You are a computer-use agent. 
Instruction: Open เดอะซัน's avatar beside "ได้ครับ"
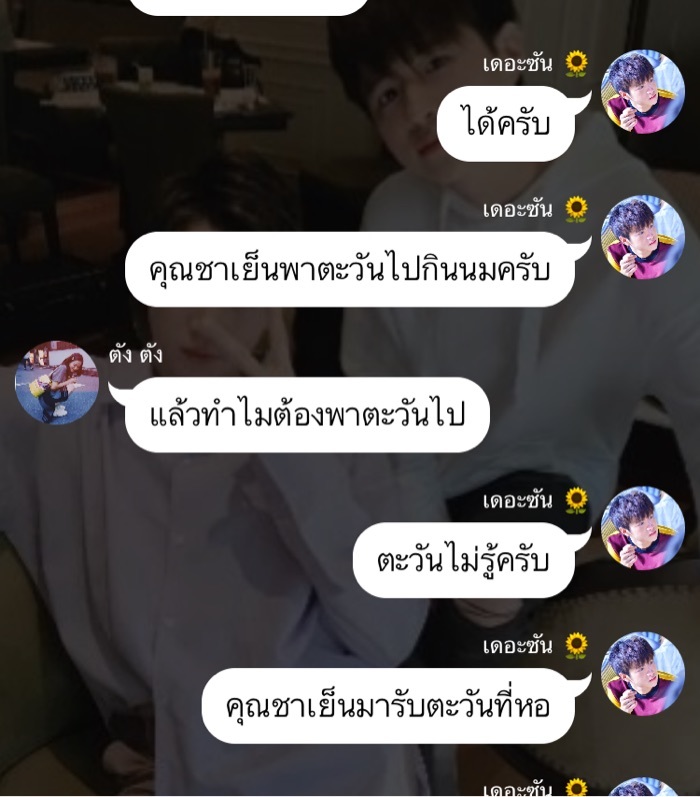(x=642, y=91)
